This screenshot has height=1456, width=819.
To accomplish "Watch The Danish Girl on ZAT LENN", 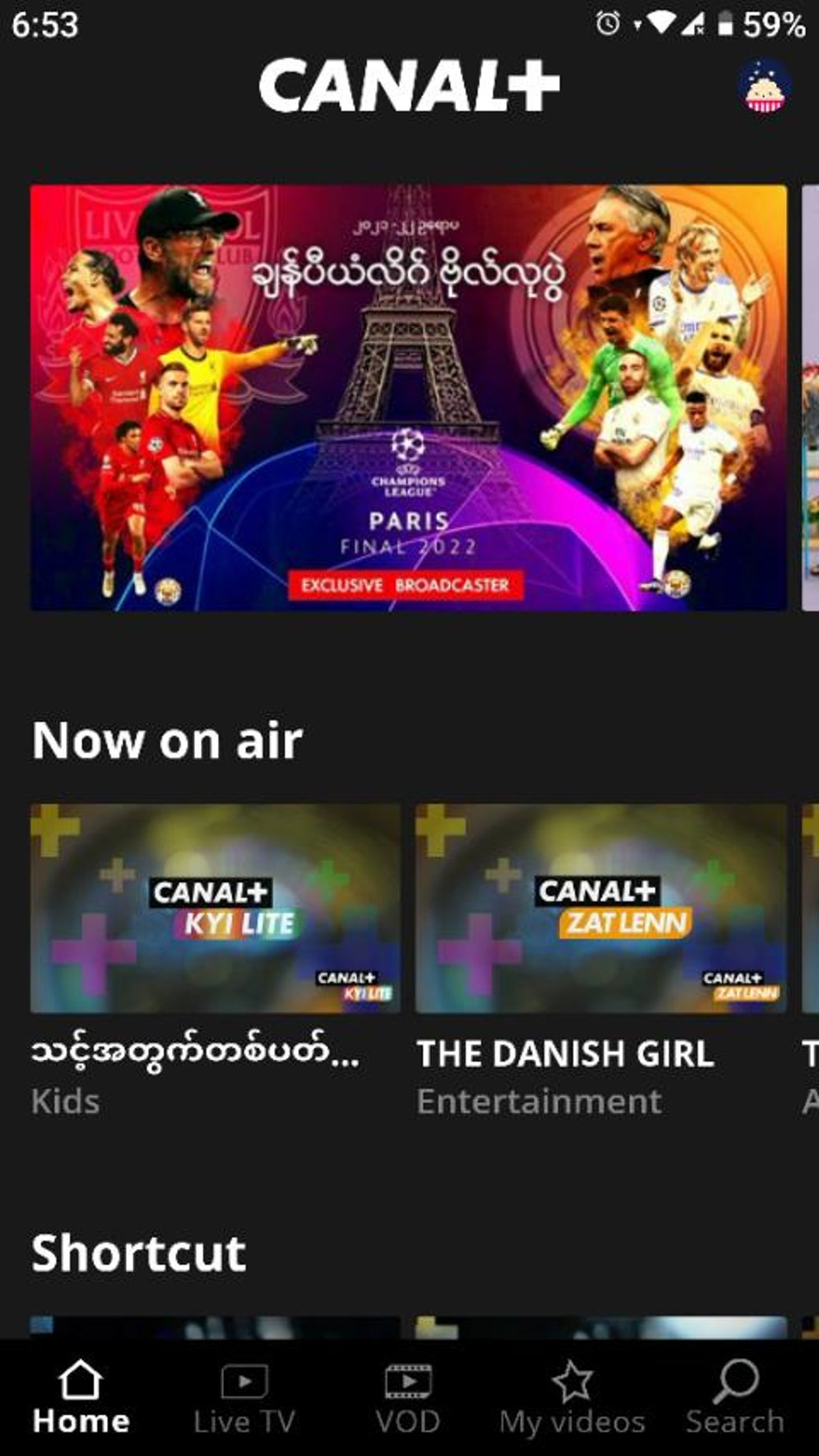I will [x=601, y=908].
